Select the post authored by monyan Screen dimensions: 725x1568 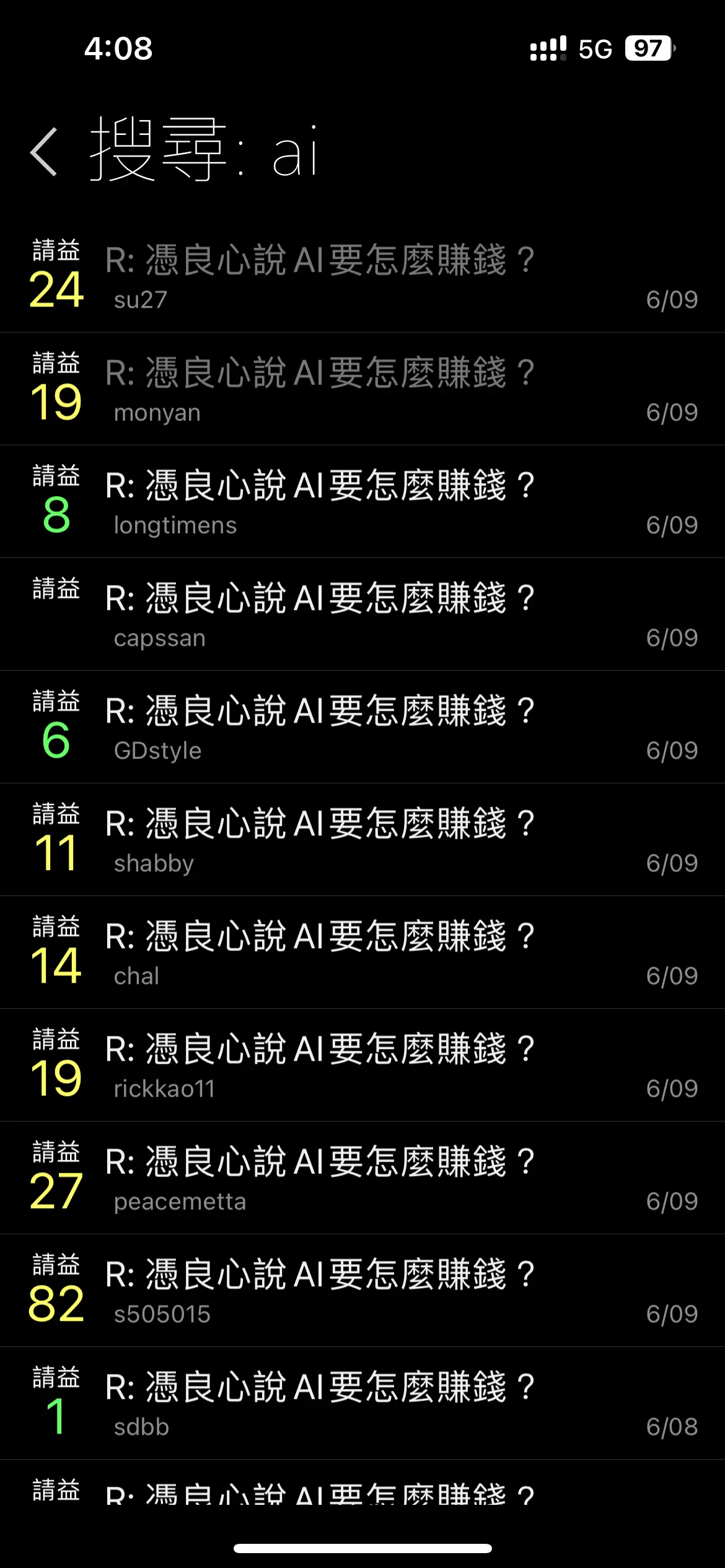tap(362, 388)
